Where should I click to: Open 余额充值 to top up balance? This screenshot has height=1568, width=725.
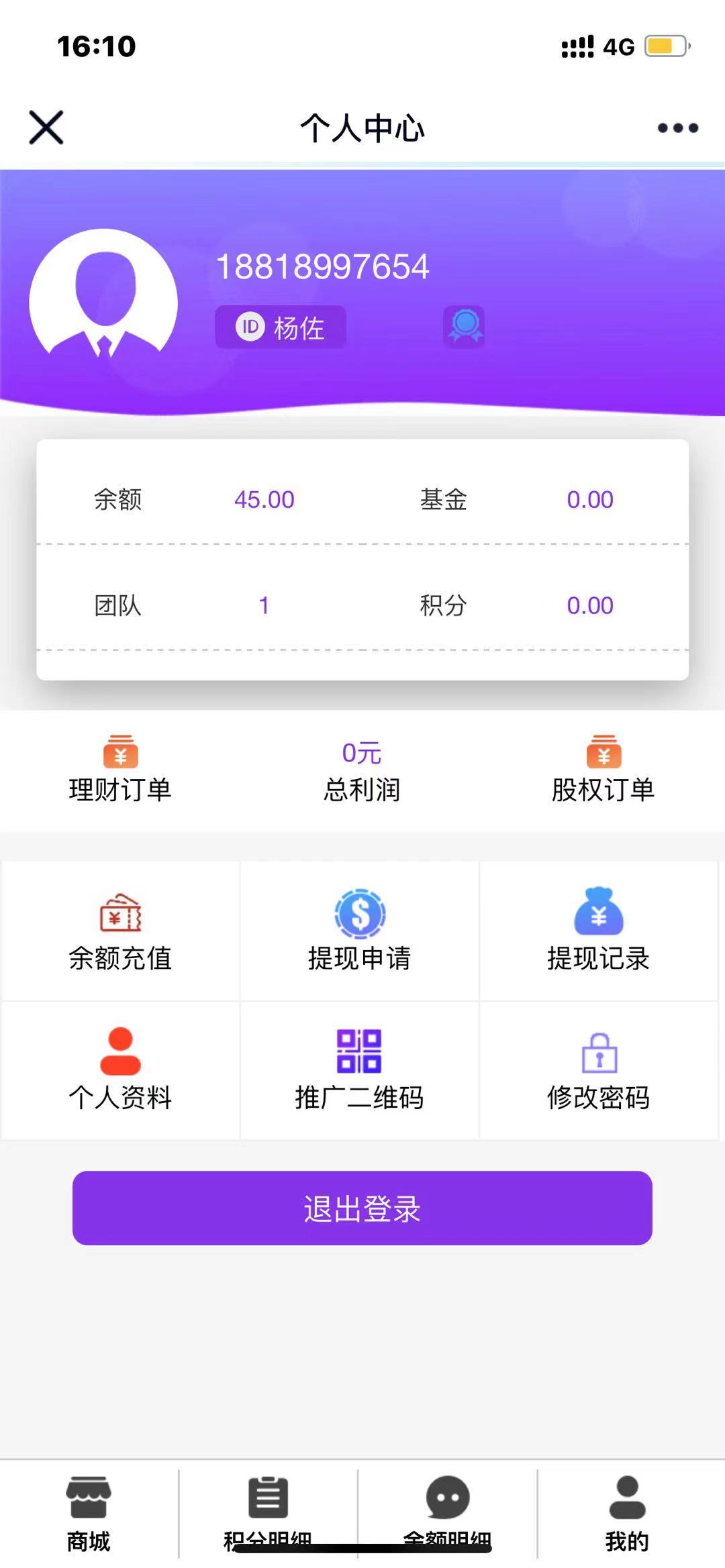(x=120, y=931)
